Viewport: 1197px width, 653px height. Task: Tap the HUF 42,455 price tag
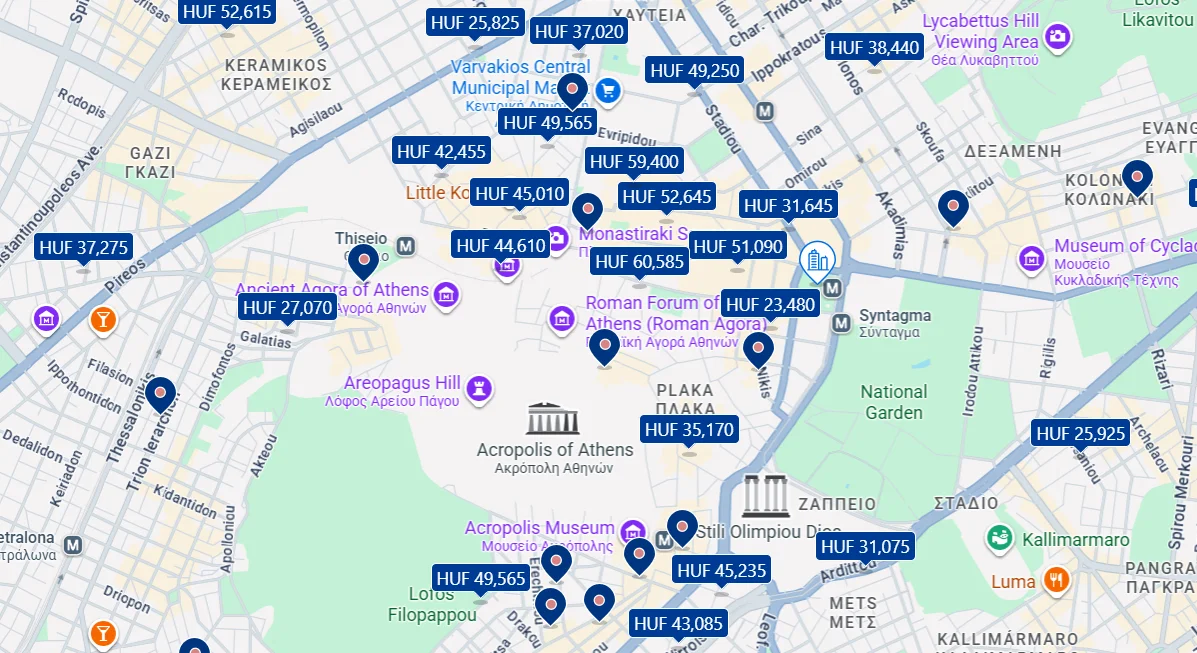coord(441,152)
